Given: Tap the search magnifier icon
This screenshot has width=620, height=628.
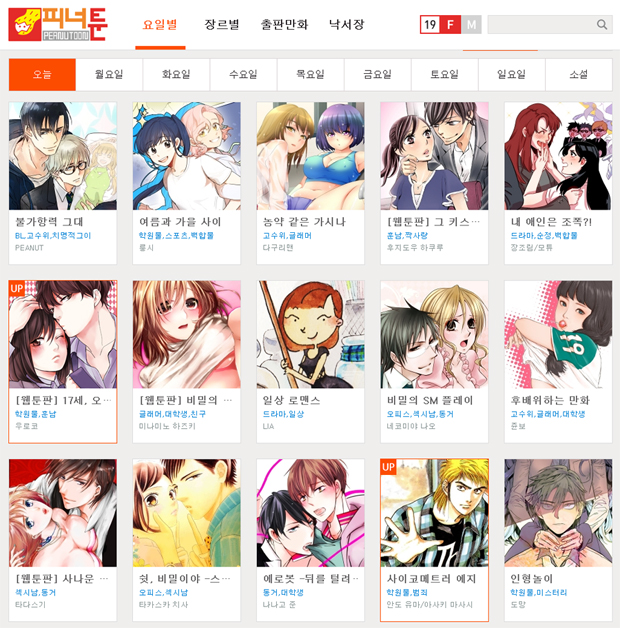Looking at the screenshot, I should click(x=602, y=24).
